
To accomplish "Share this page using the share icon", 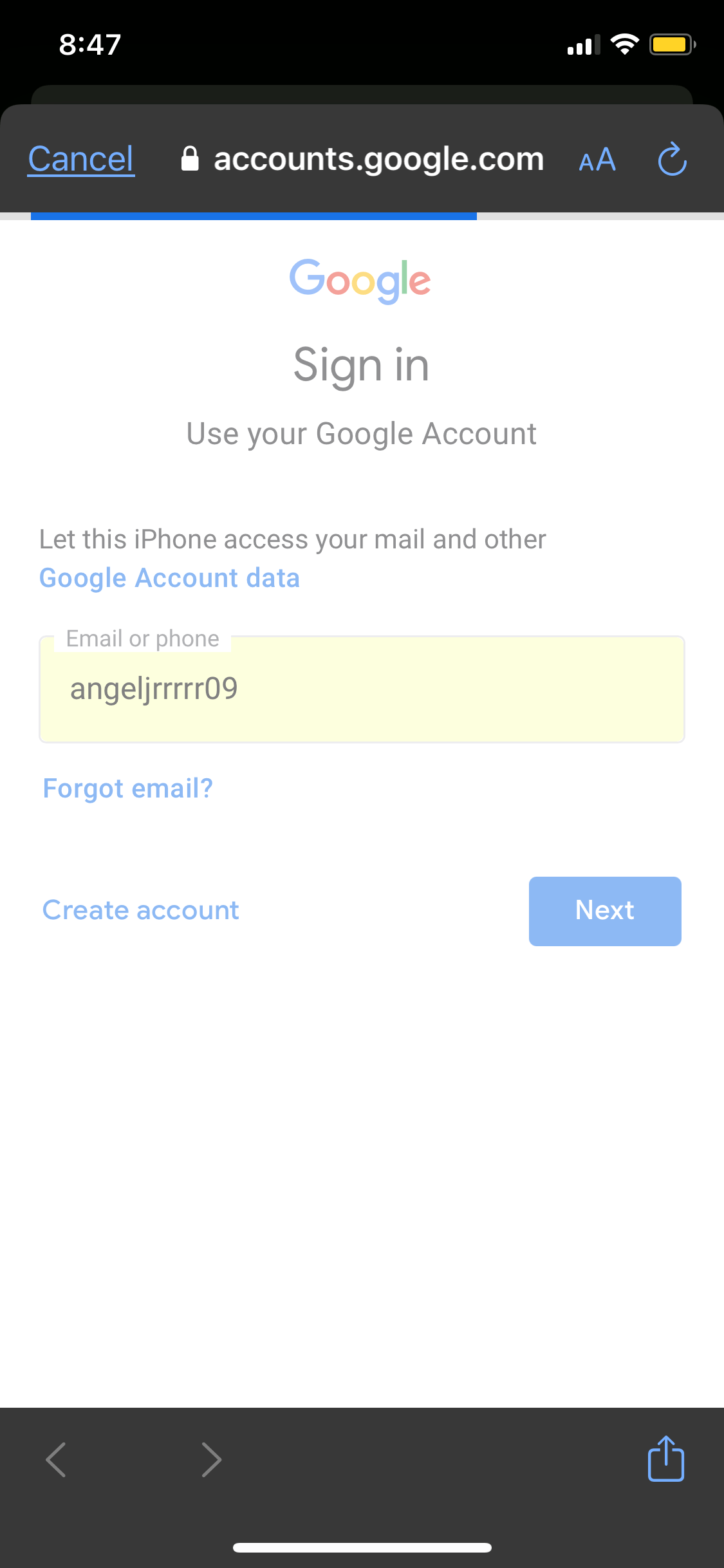I will click(665, 1459).
